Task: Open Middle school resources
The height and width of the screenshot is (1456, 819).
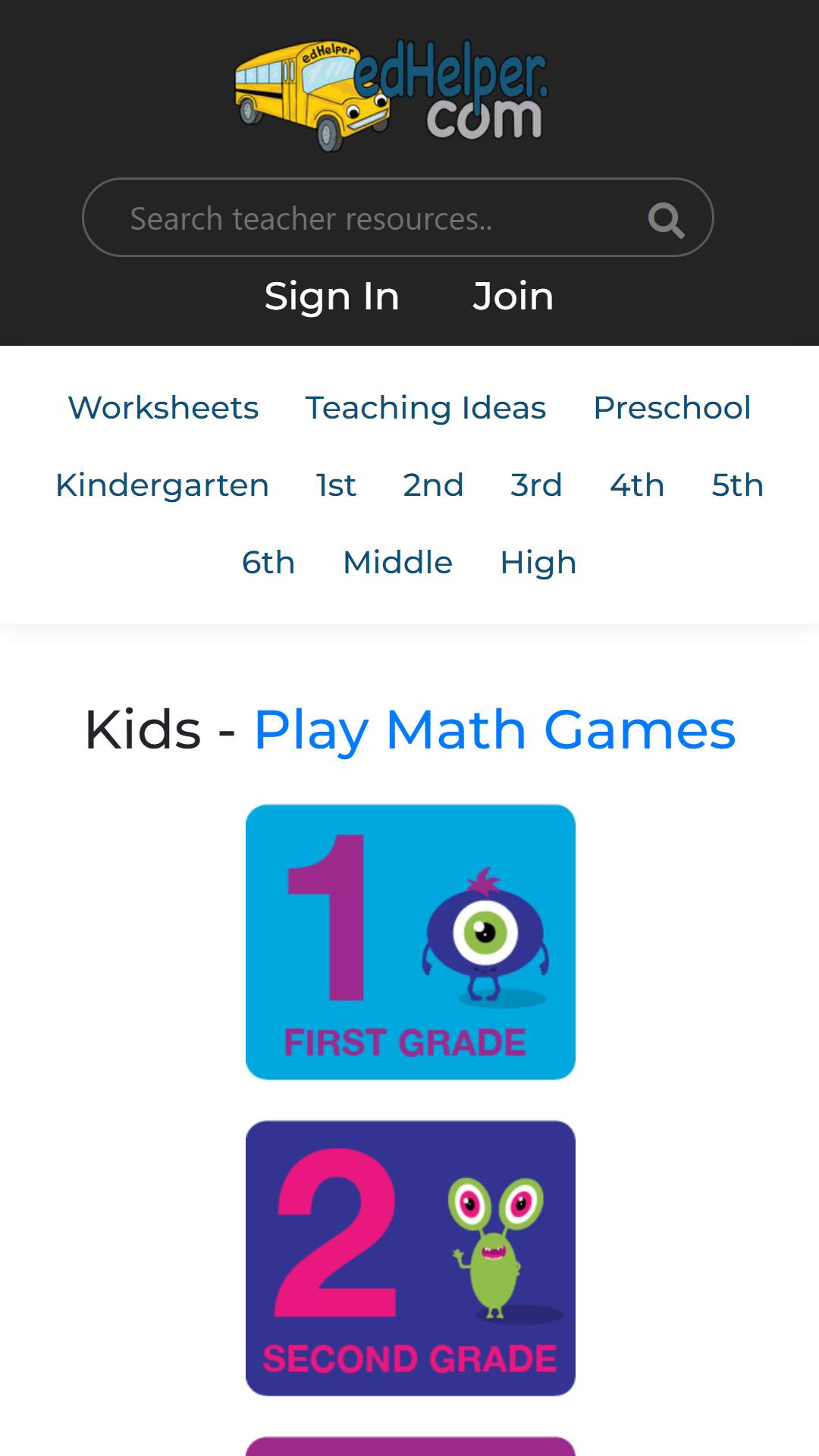Action: pos(398,563)
